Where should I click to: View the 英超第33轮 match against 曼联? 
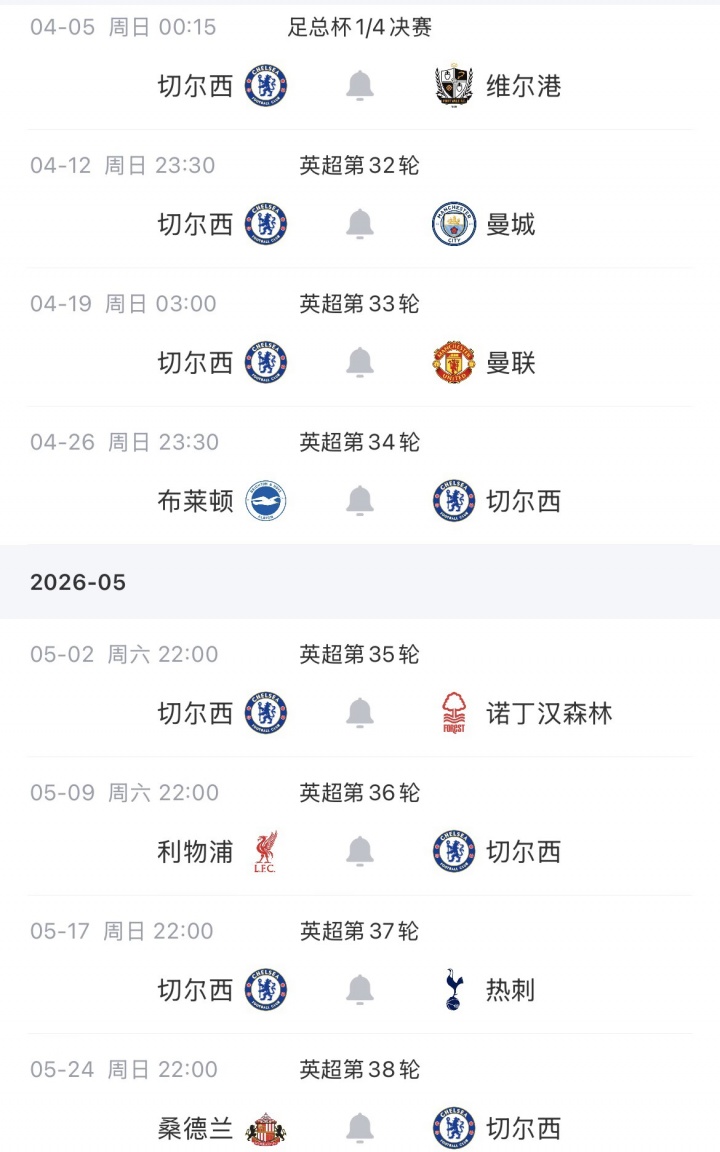pos(360,304)
